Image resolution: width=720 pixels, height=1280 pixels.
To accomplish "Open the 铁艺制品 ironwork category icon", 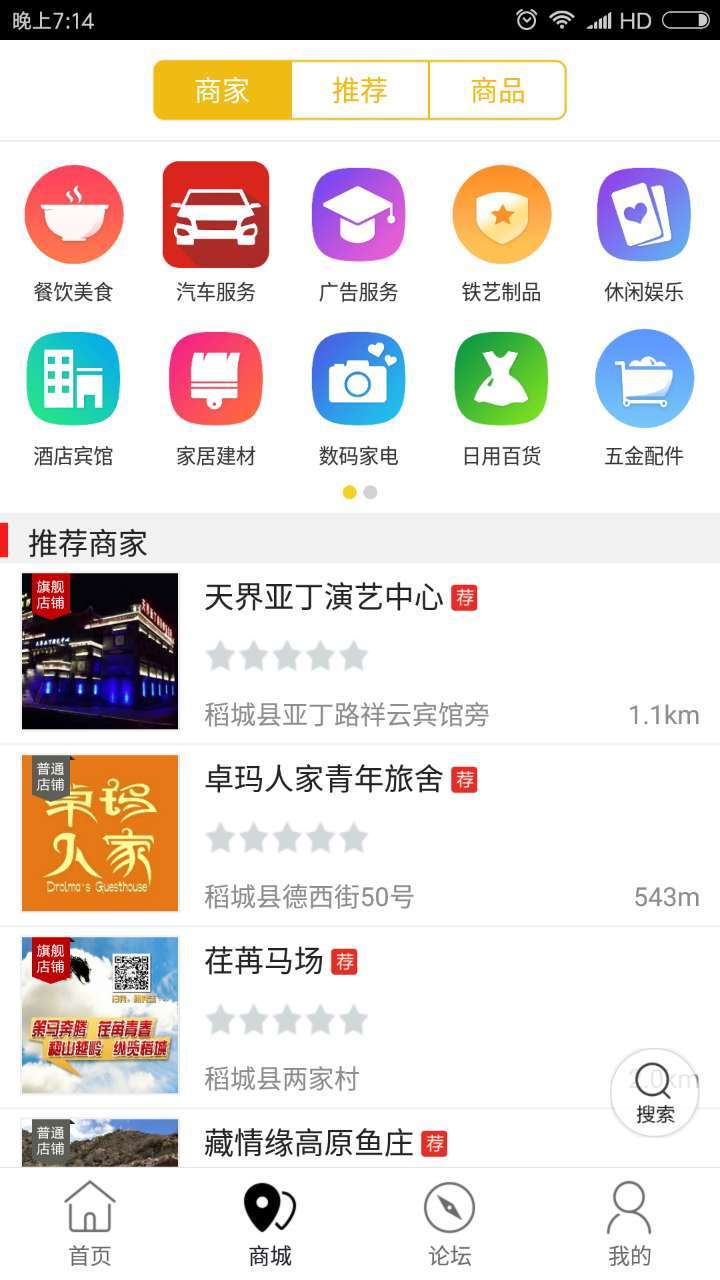I will tap(502, 213).
